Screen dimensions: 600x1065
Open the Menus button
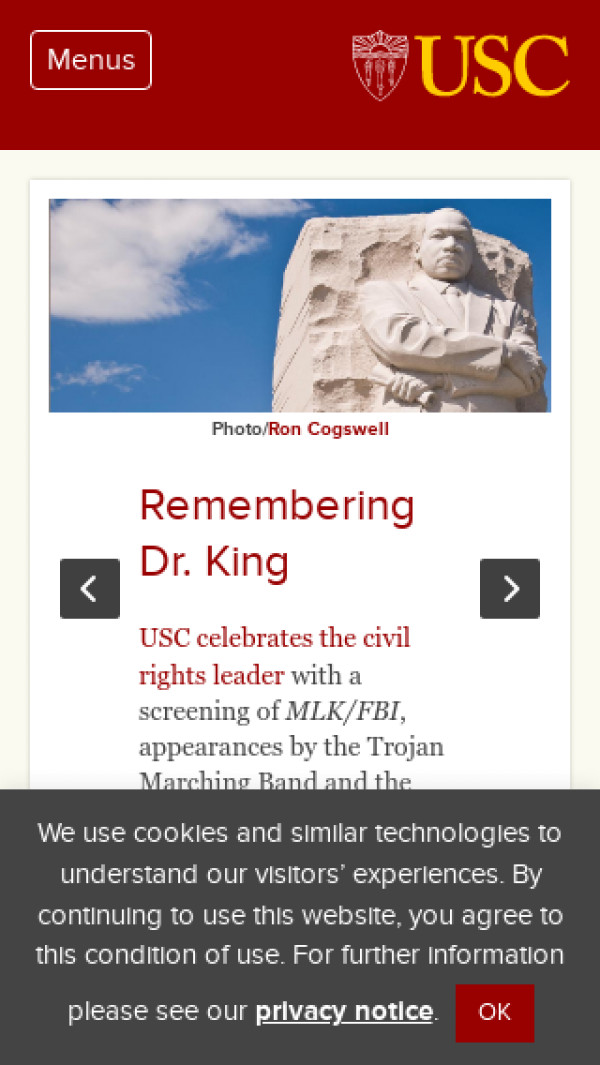point(91,60)
